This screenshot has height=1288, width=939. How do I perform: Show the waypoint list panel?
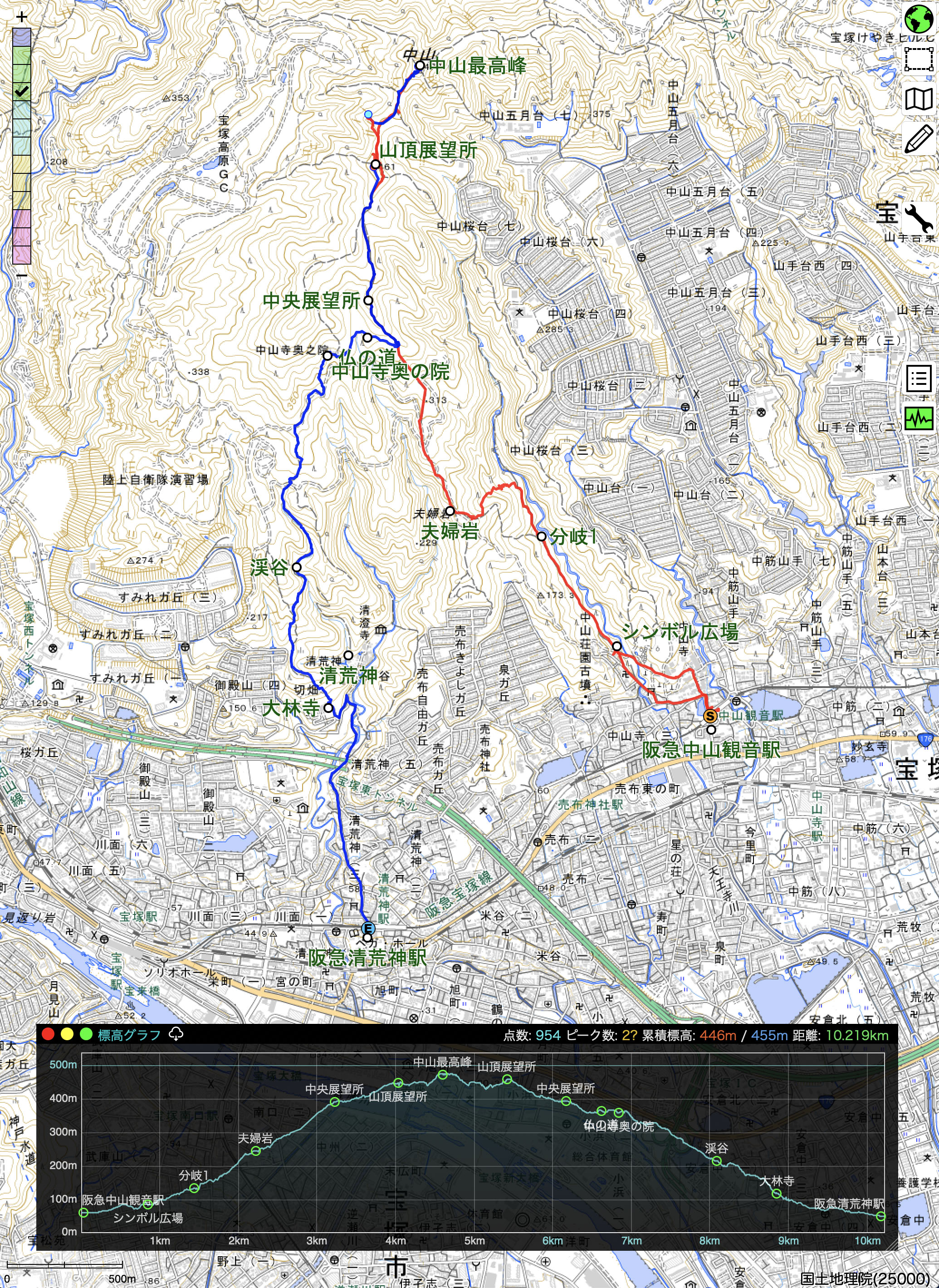pos(919,378)
